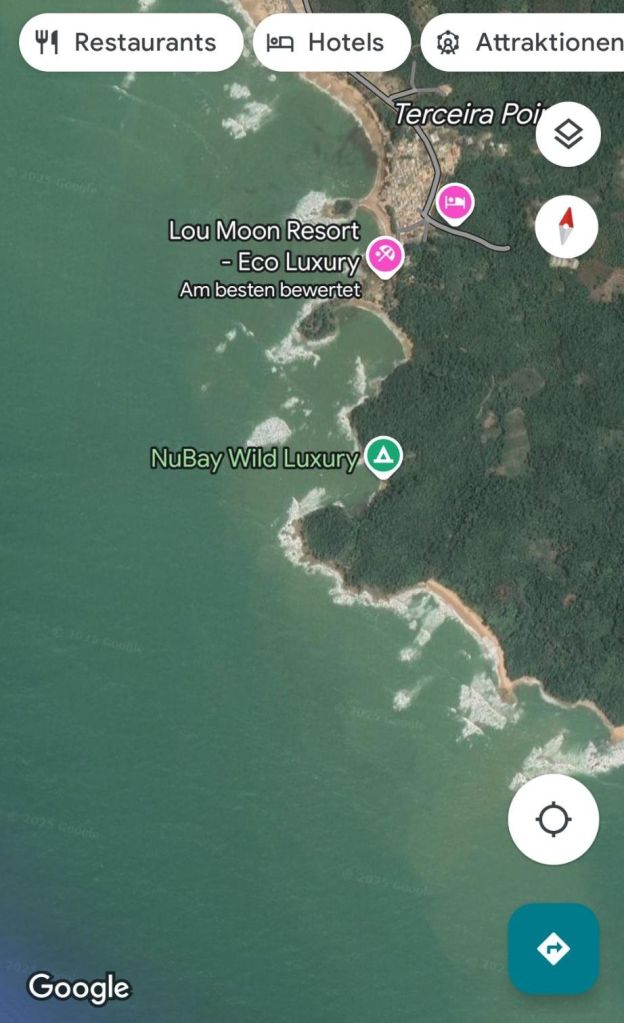Image resolution: width=624 pixels, height=1023 pixels.
Task: Show Hotels on the map
Action: pos(331,43)
